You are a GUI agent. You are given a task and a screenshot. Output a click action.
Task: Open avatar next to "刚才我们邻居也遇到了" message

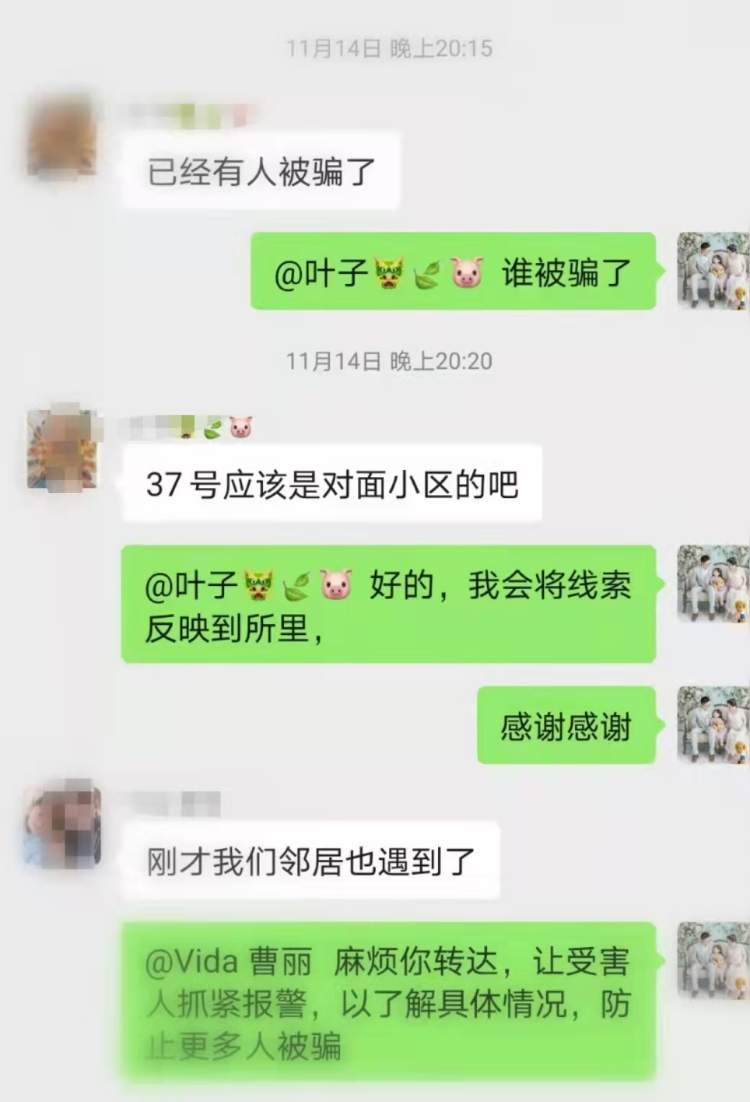[62, 826]
